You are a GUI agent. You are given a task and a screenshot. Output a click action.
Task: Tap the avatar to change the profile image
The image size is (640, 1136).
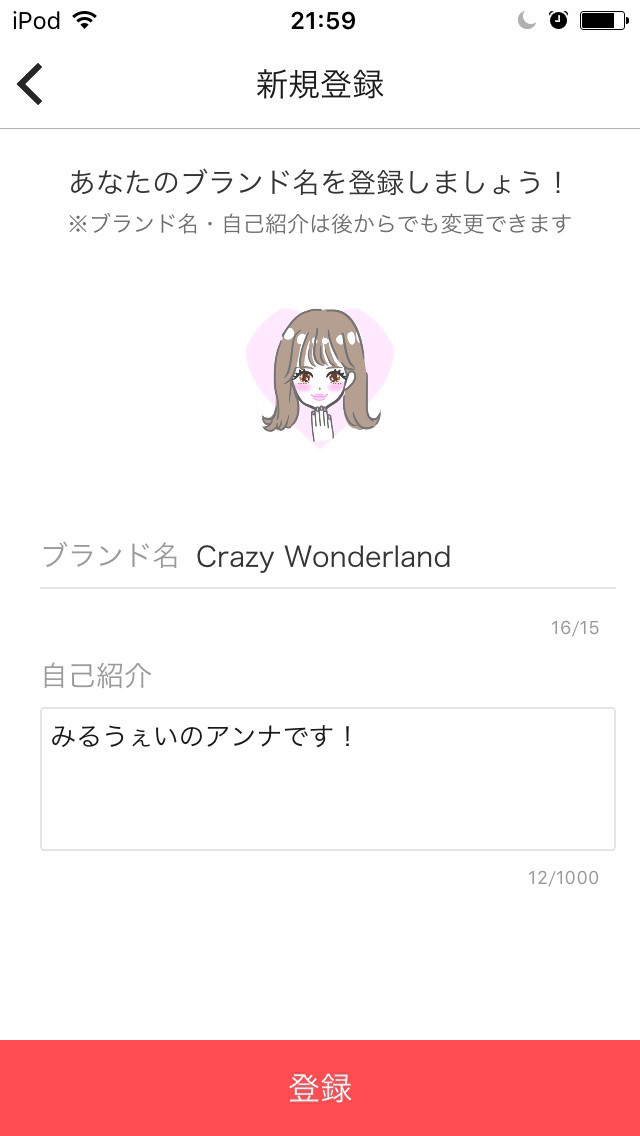320,378
